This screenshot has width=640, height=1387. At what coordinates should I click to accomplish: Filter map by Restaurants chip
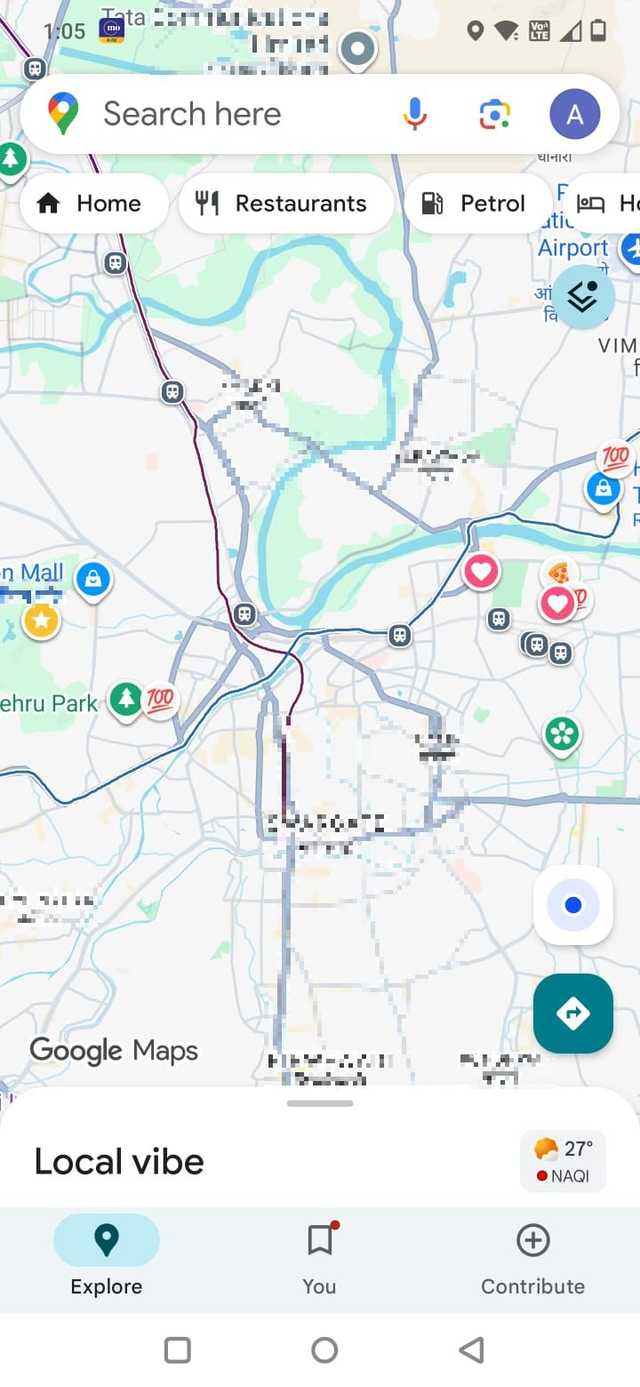pos(282,203)
